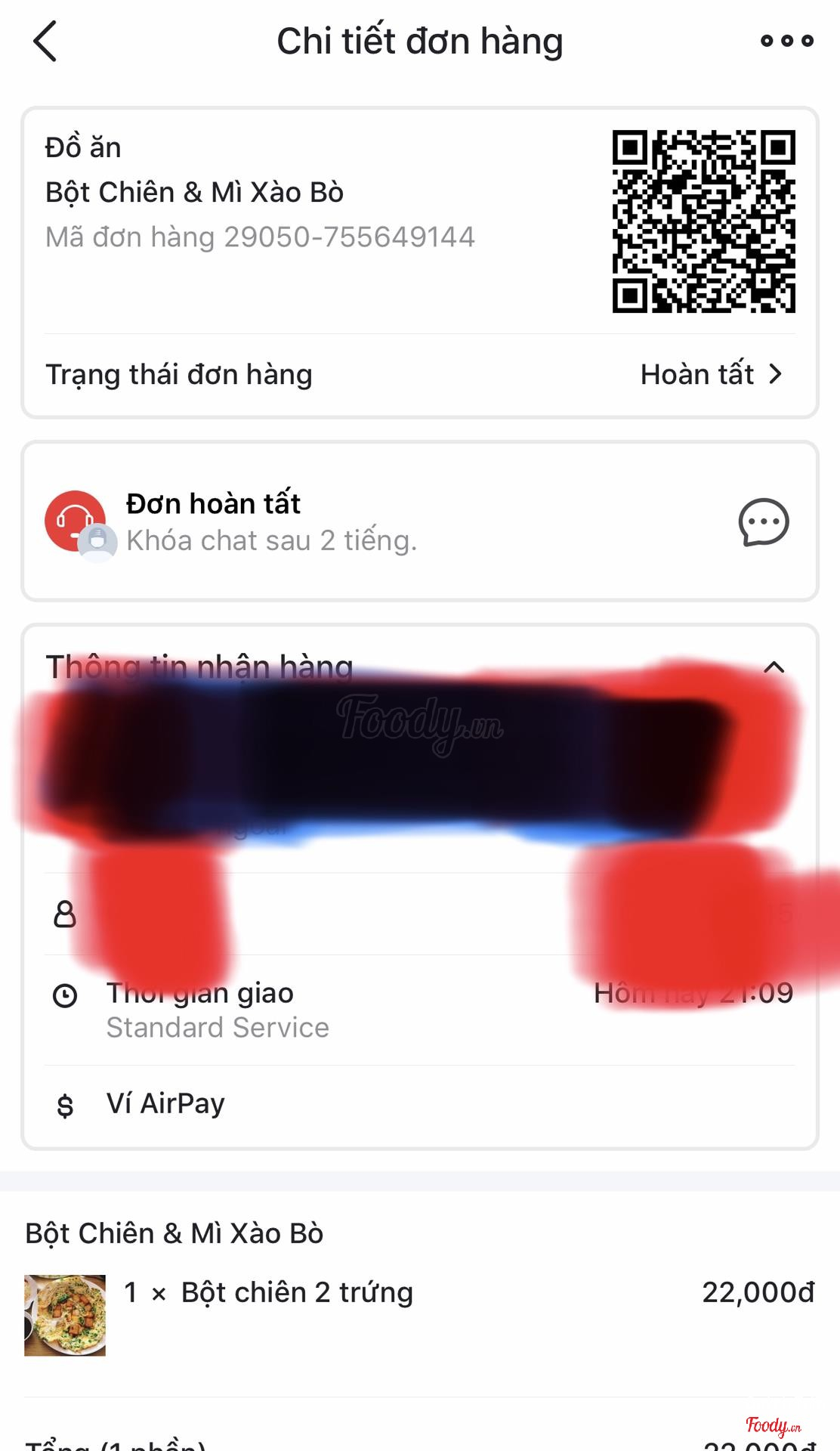Open chat bubble for completed order
The height and width of the screenshot is (1451, 840).
pyautogui.click(x=763, y=522)
